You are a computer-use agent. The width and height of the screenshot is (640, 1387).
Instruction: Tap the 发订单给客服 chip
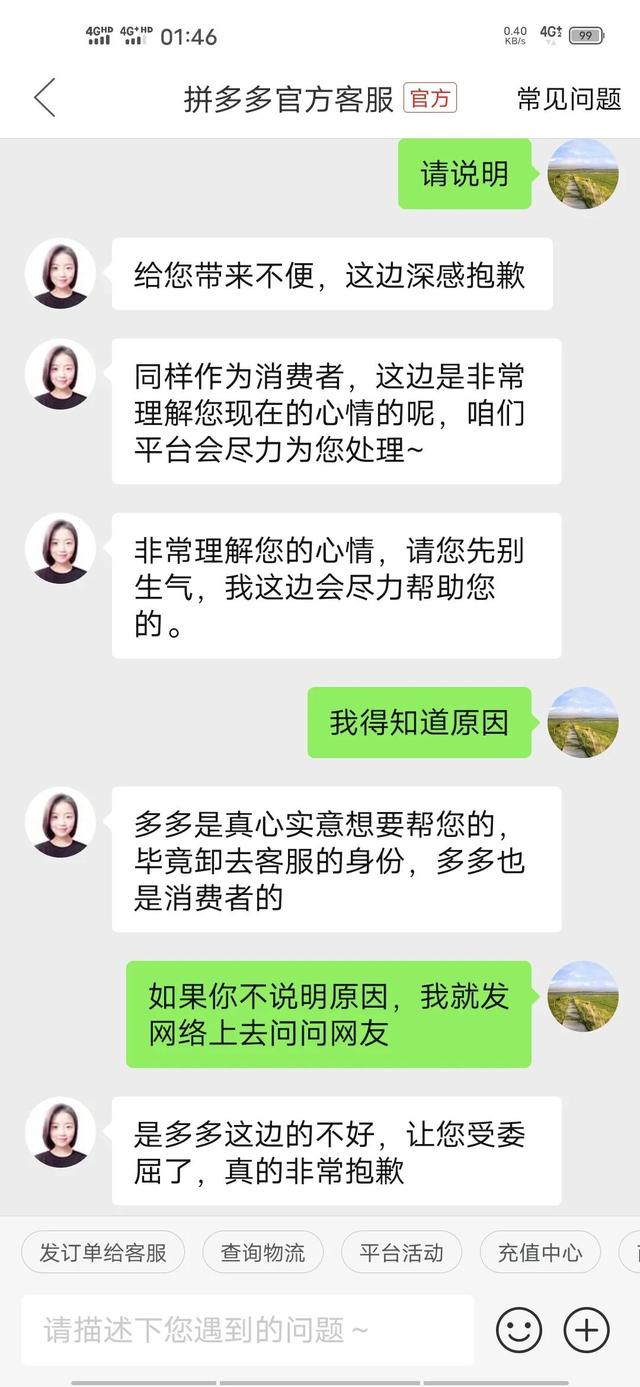[103, 1252]
